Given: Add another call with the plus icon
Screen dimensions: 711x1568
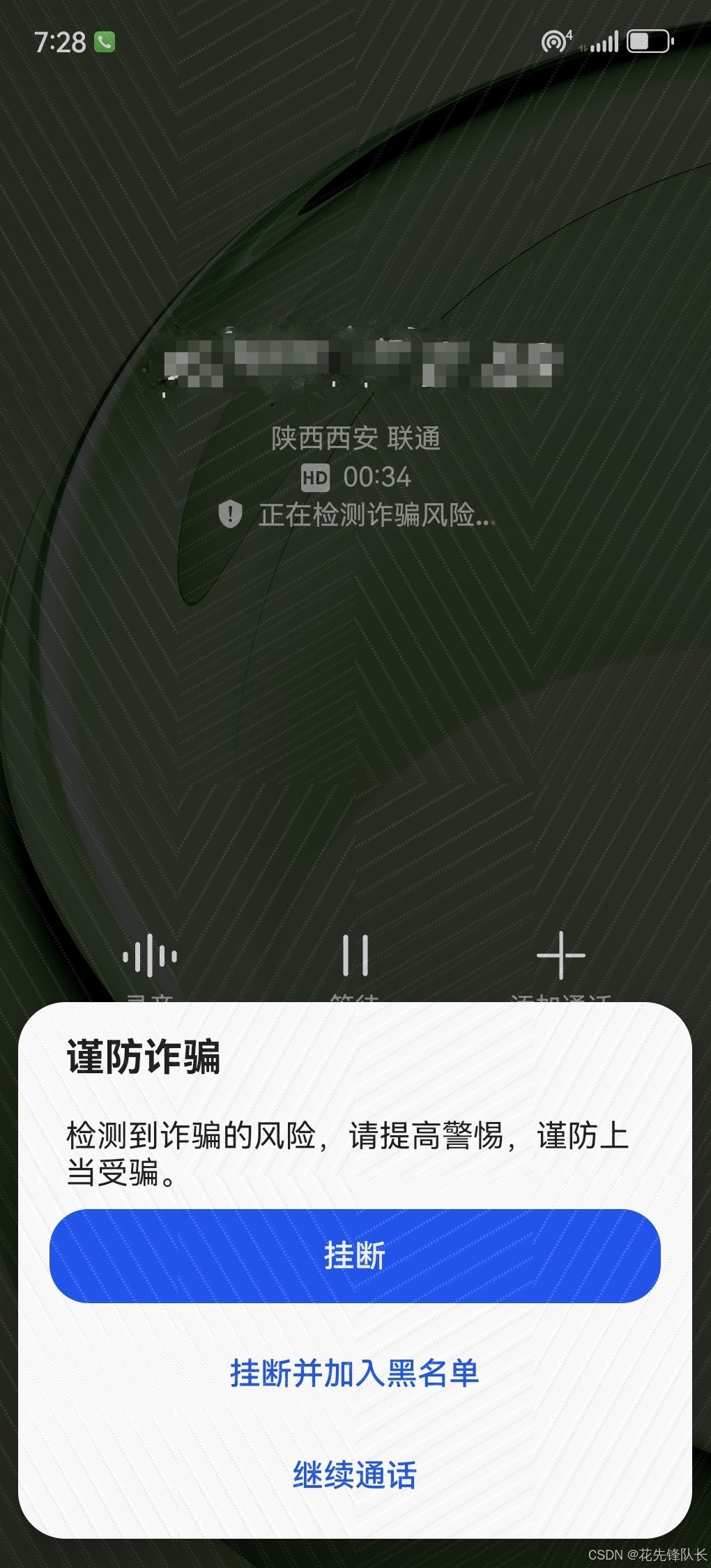Looking at the screenshot, I should (561, 955).
